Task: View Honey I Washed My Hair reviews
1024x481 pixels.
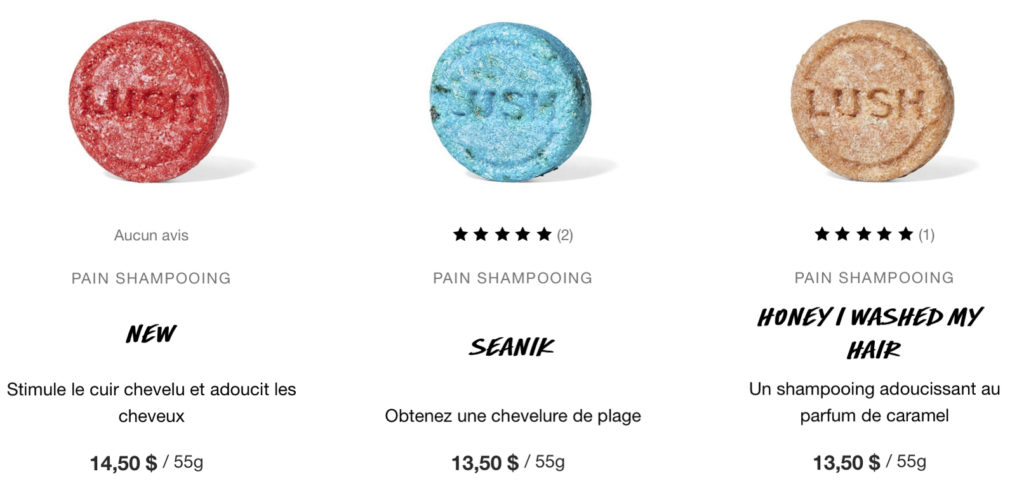Action: click(873, 235)
